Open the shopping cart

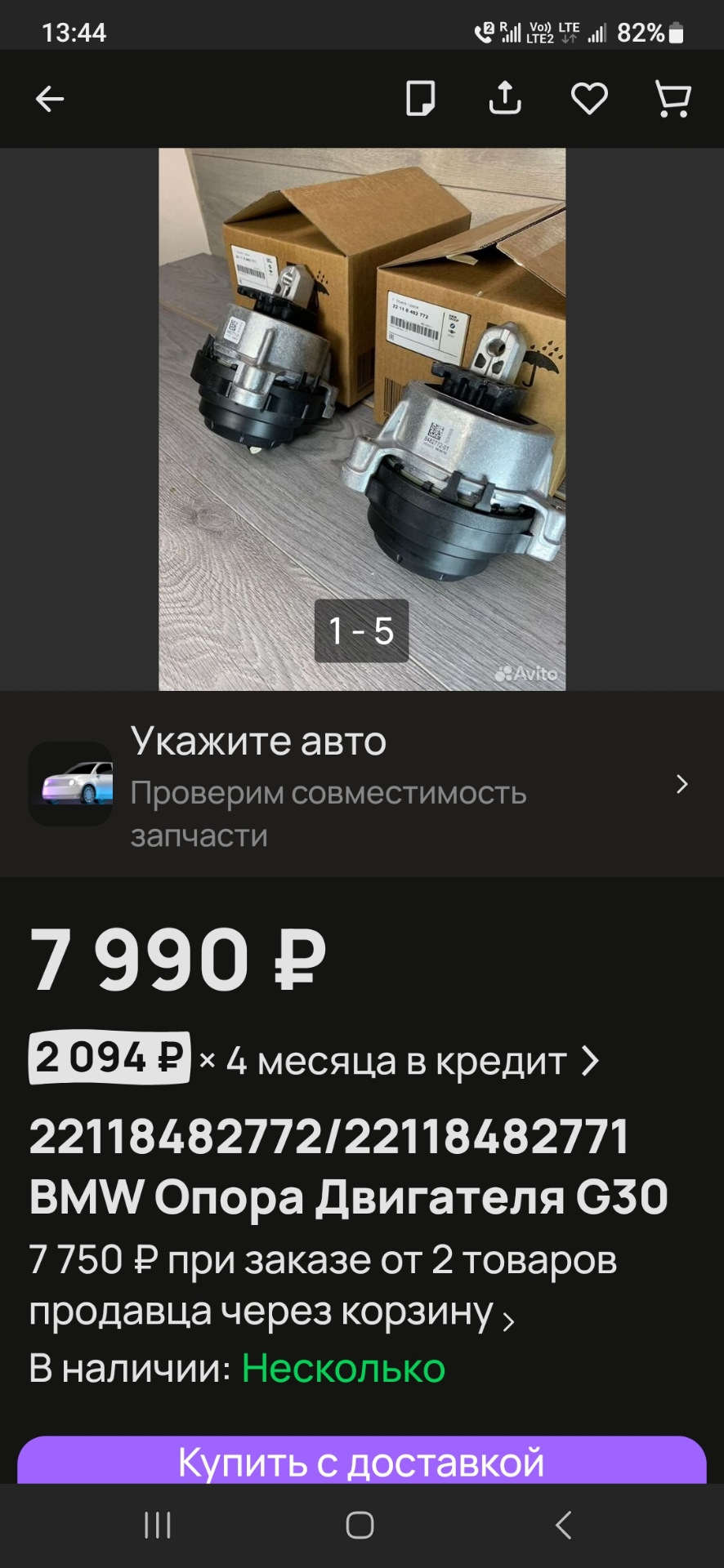pyautogui.click(x=672, y=98)
